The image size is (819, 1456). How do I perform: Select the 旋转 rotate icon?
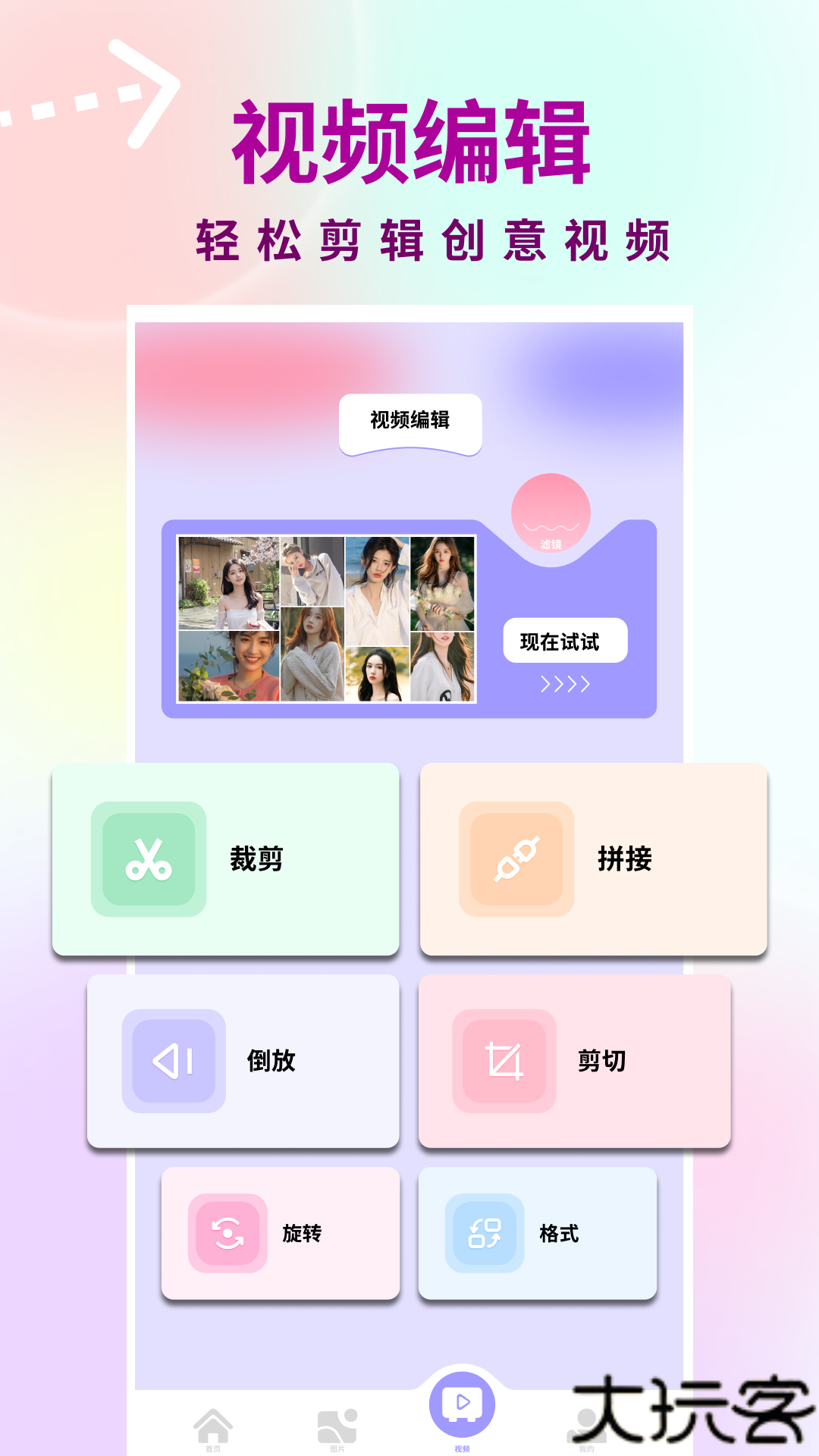[227, 1234]
